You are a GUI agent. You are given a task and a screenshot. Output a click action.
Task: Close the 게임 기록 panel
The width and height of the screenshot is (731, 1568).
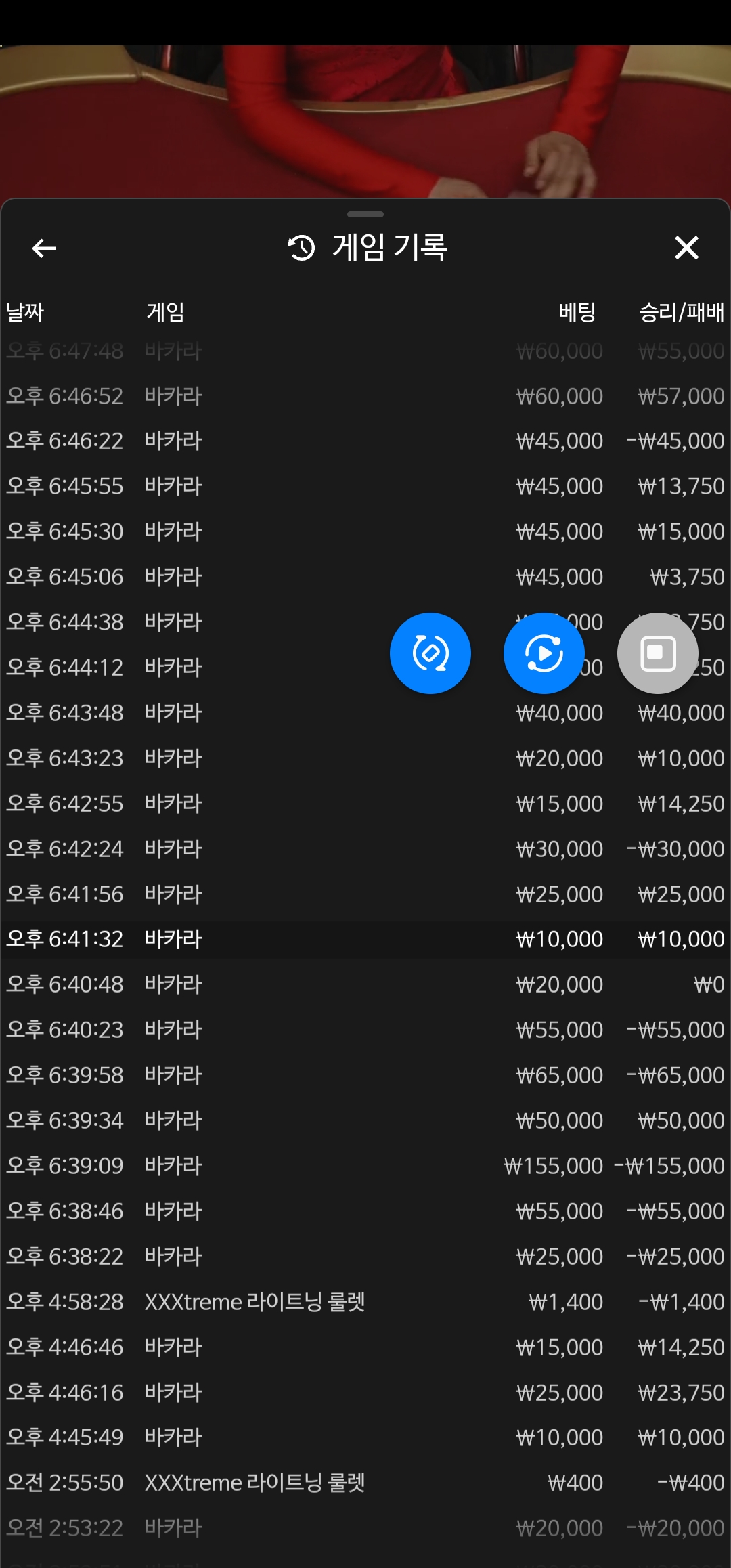[x=686, y=248]
